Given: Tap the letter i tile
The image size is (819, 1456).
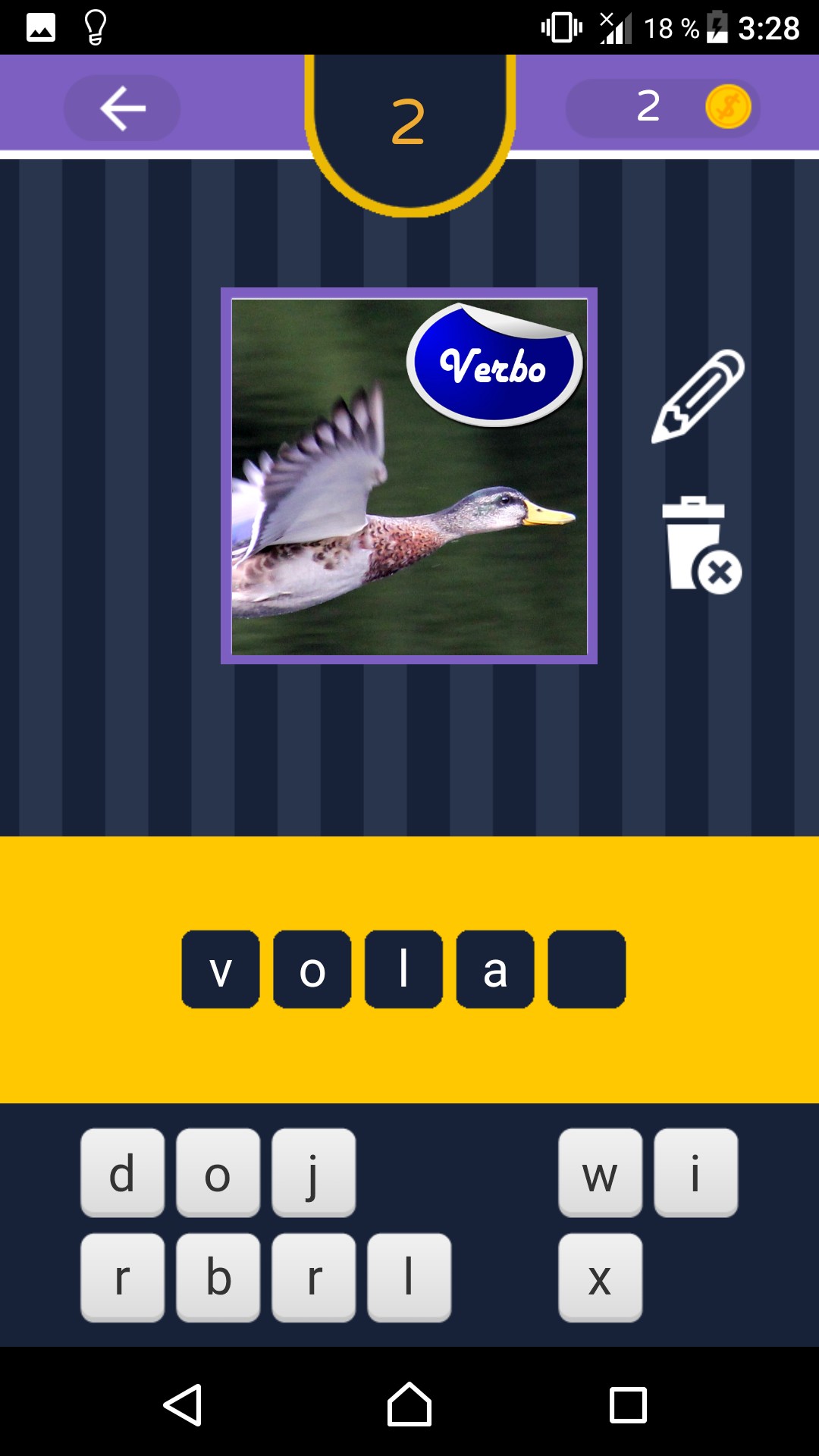Looking at the screenshot, I should 696,1172.
